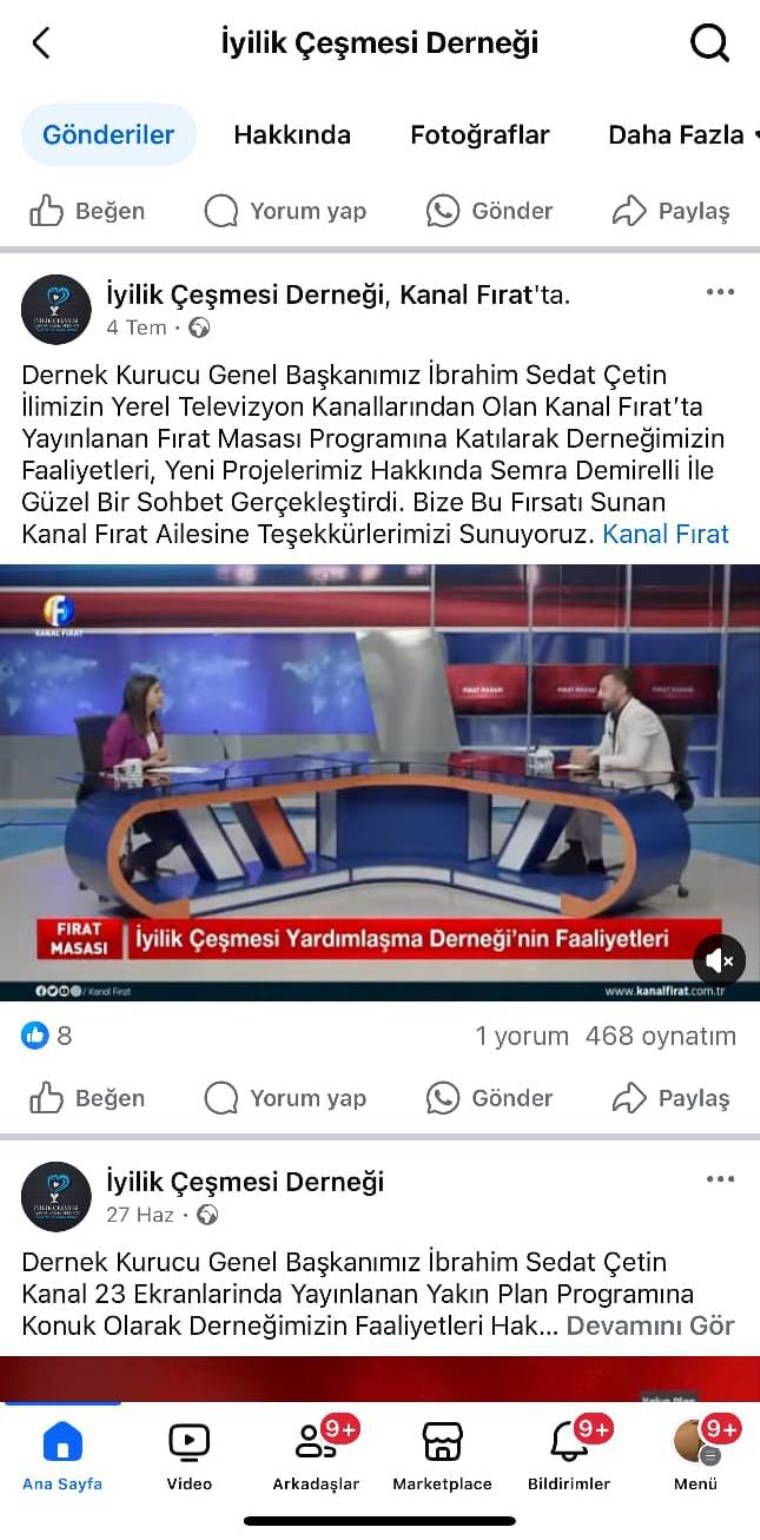This screenshot has width=760, height=1540.
Task: Share the Kanal Fırat post with Paylaş
Action: click(x=671, y=1098)
